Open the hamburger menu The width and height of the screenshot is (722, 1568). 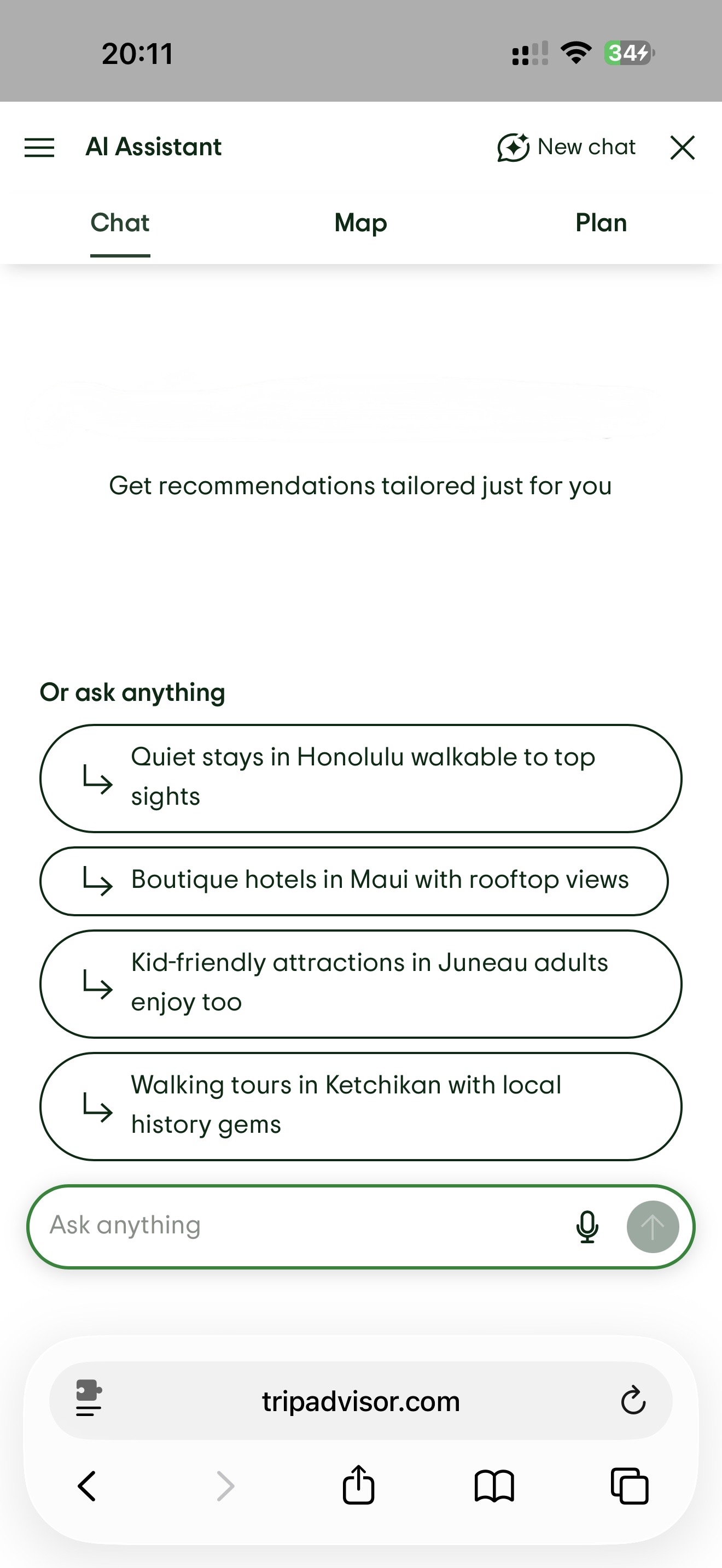(39, 147)
